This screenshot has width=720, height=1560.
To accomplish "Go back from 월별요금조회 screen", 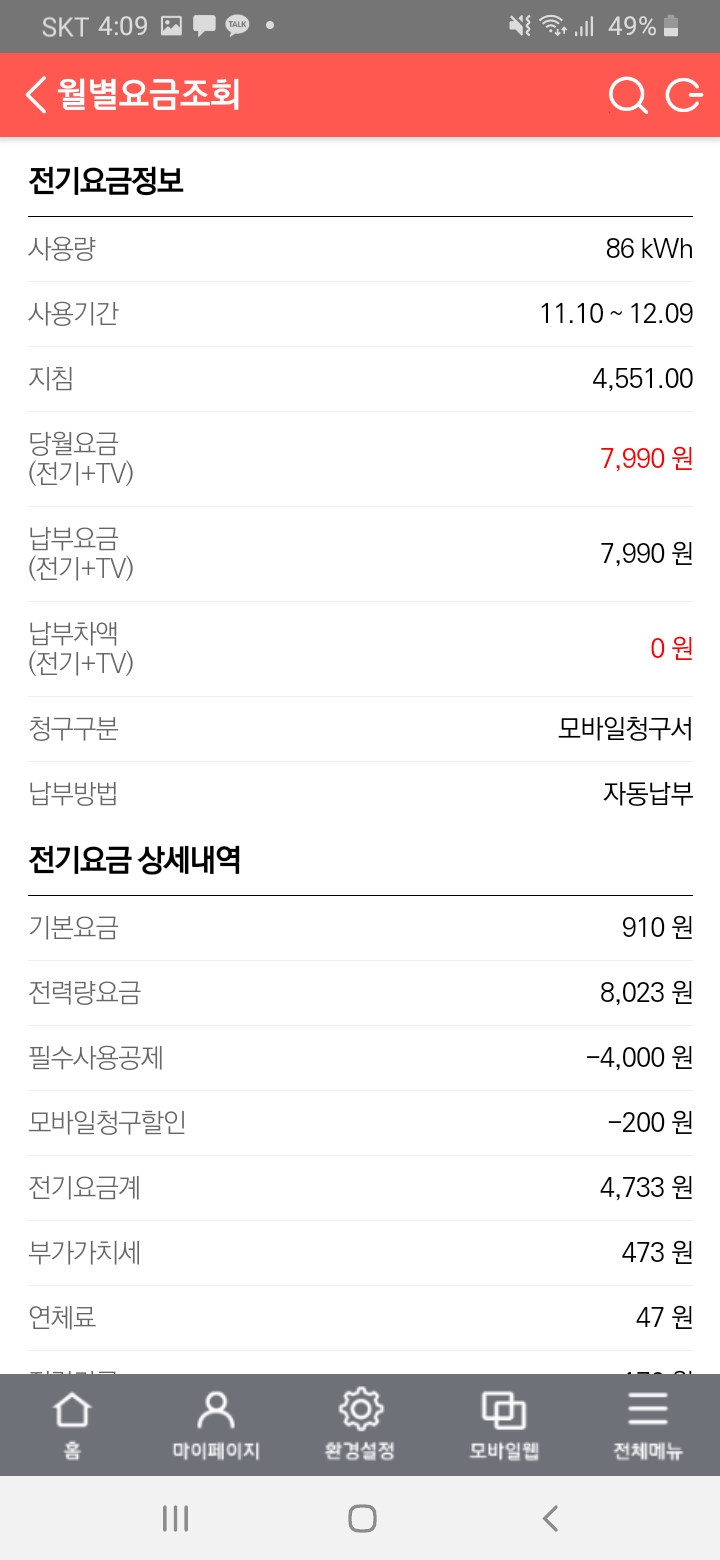I will 36,95.
